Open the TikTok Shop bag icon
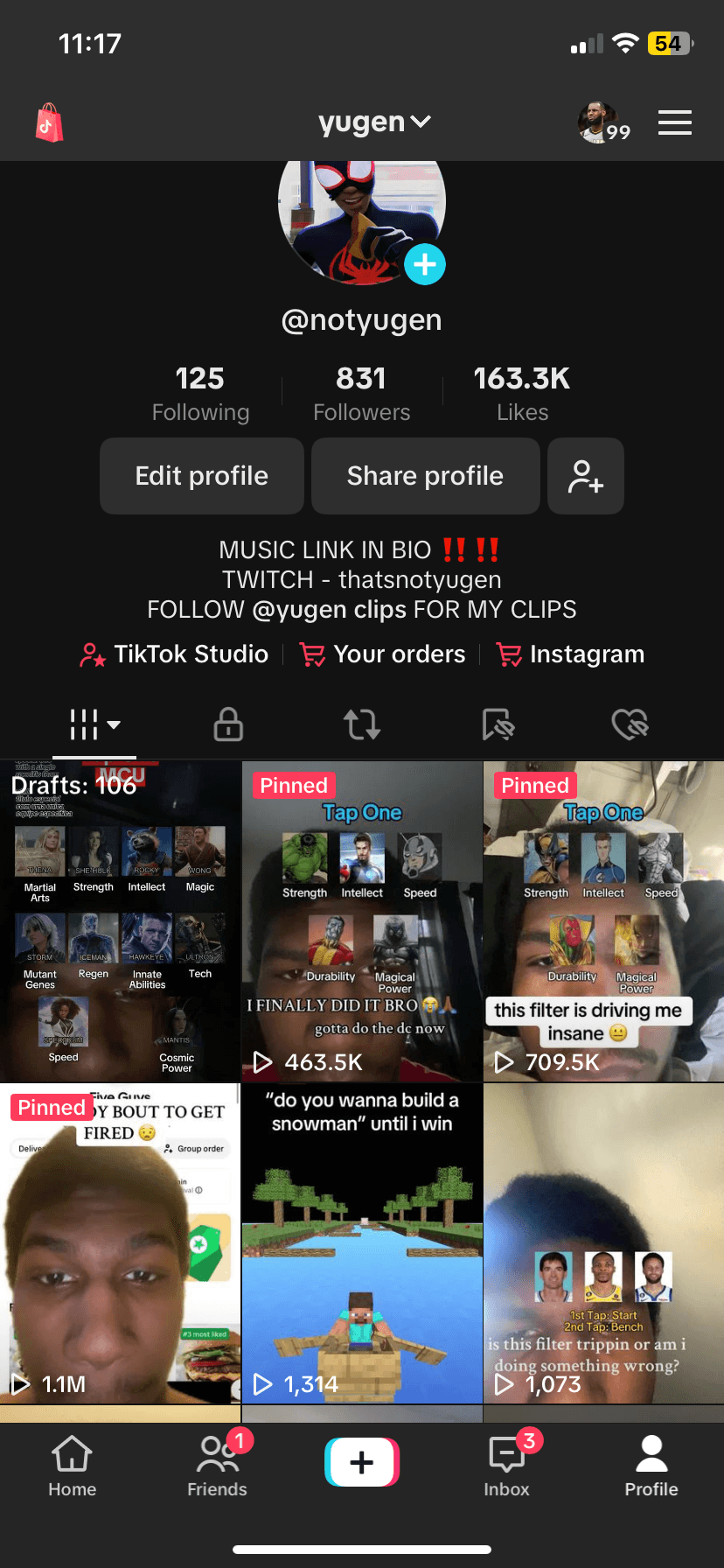 click(49, 122)
